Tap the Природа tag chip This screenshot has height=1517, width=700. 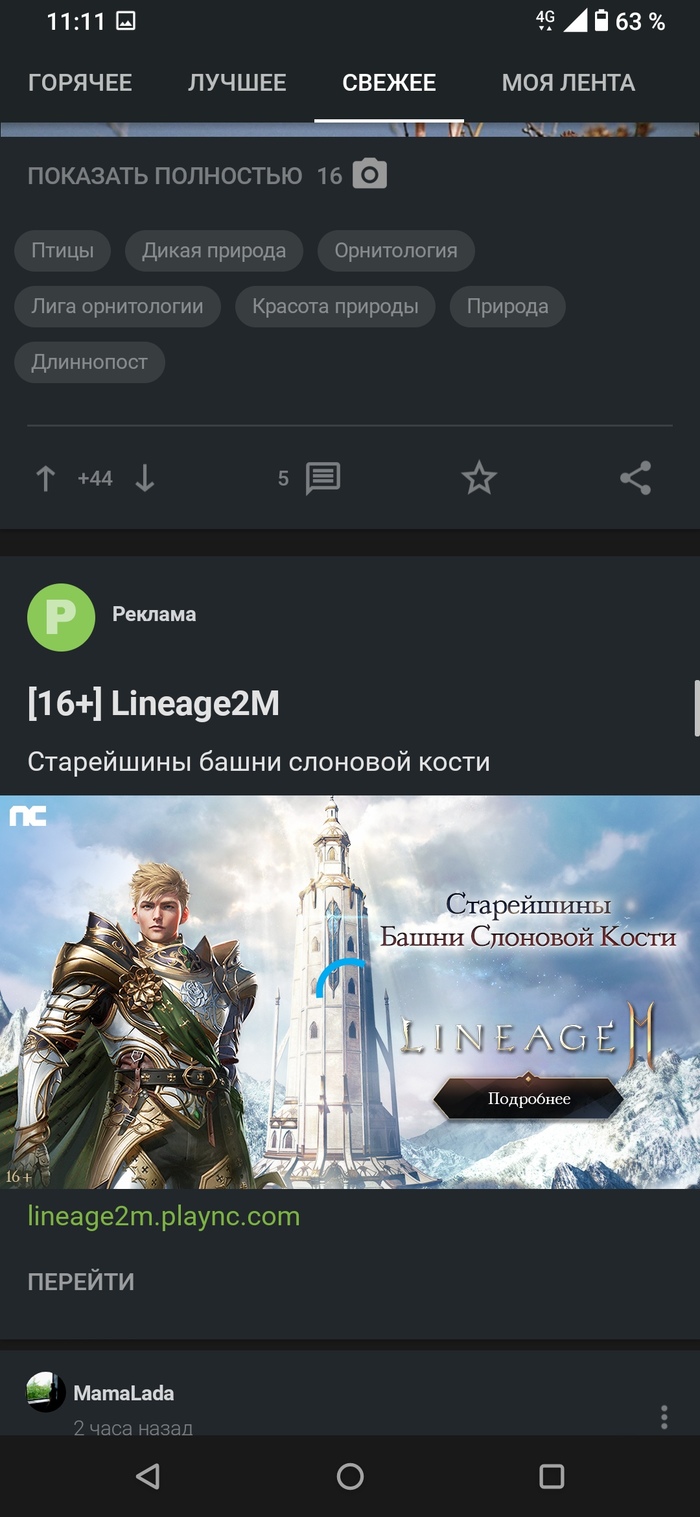coord(507,306)
